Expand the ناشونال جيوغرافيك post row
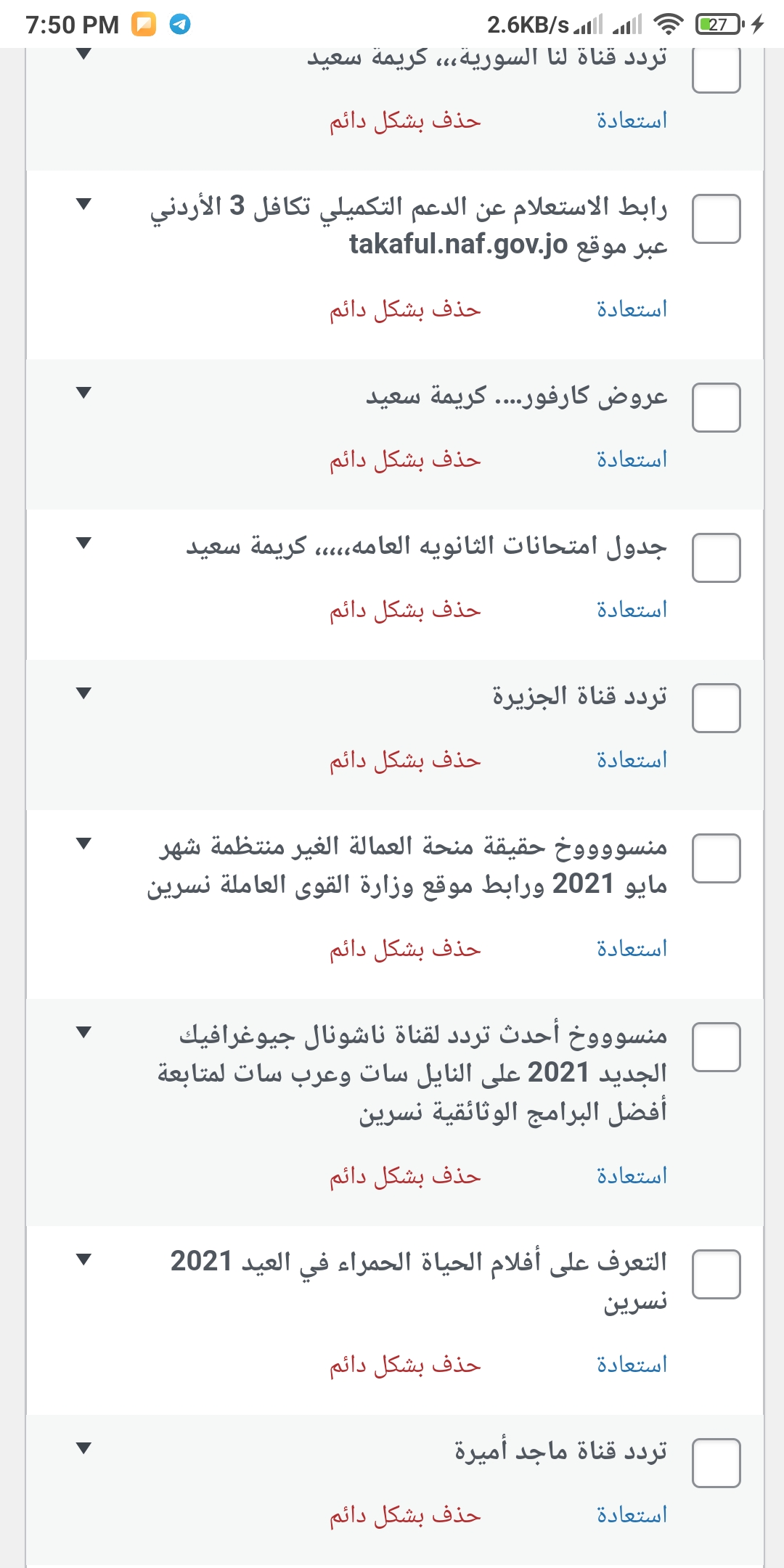Screen dimensions: 784x1568 coord(83,1032)
